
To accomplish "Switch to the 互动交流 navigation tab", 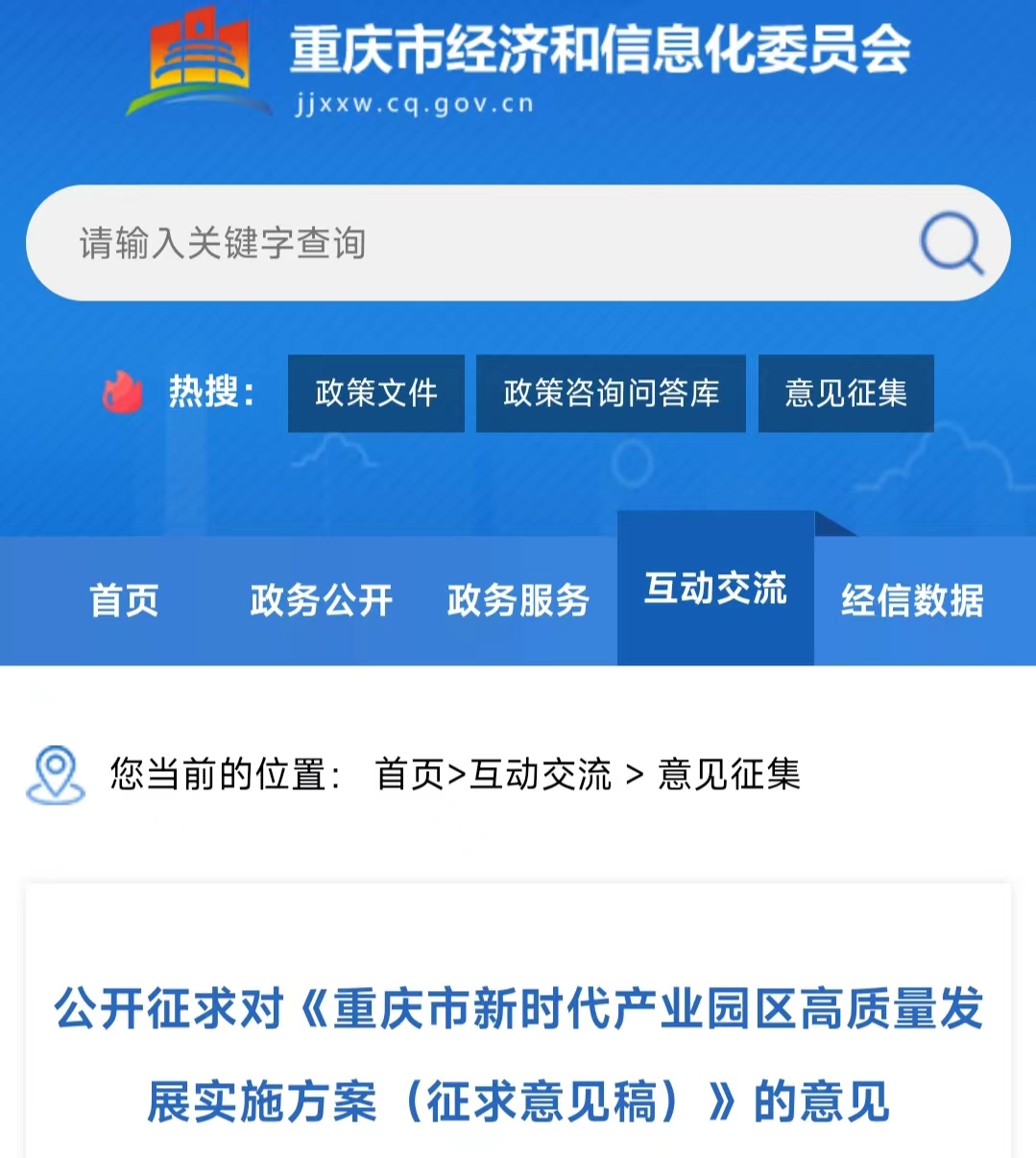I will coord(715,589).
